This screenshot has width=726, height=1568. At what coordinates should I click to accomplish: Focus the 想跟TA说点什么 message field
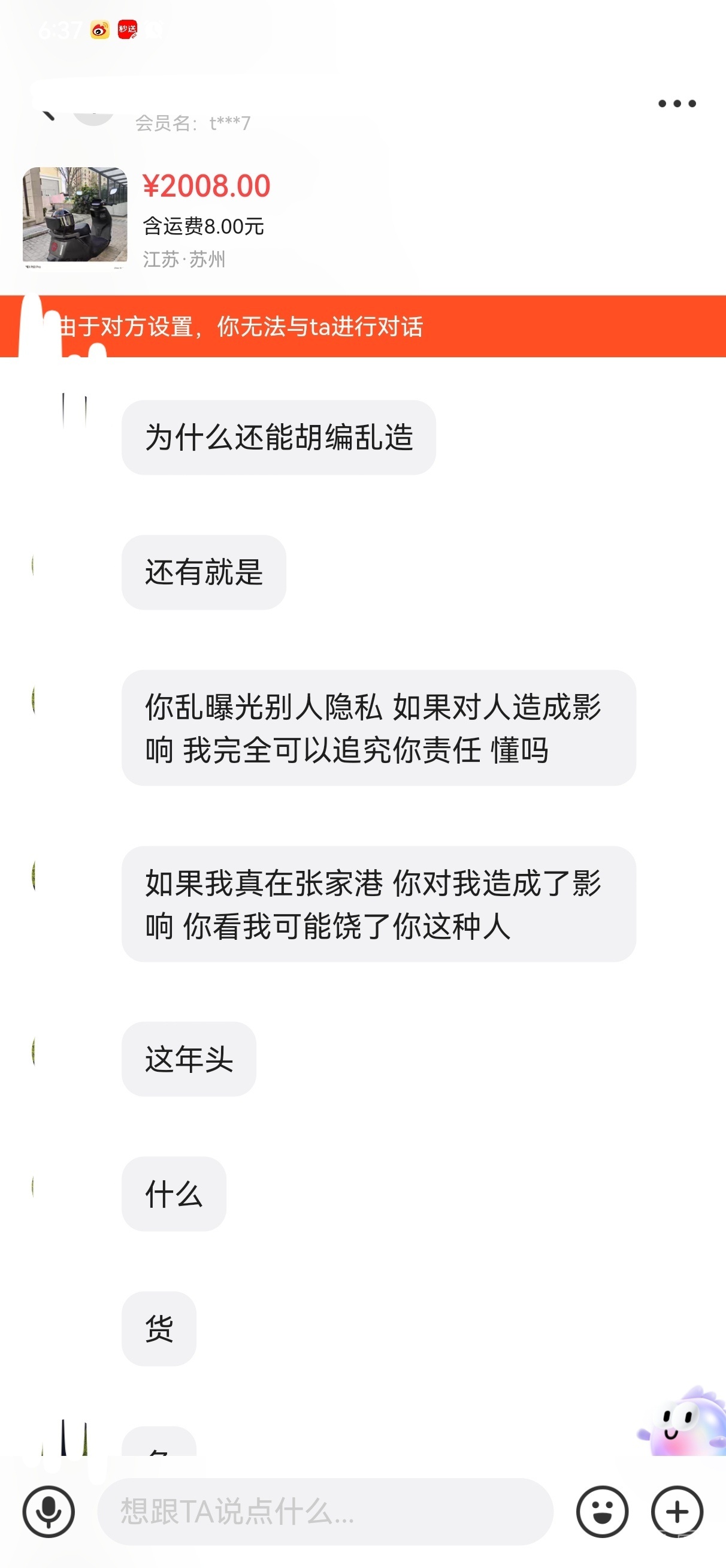click(x=325, y=1512)
